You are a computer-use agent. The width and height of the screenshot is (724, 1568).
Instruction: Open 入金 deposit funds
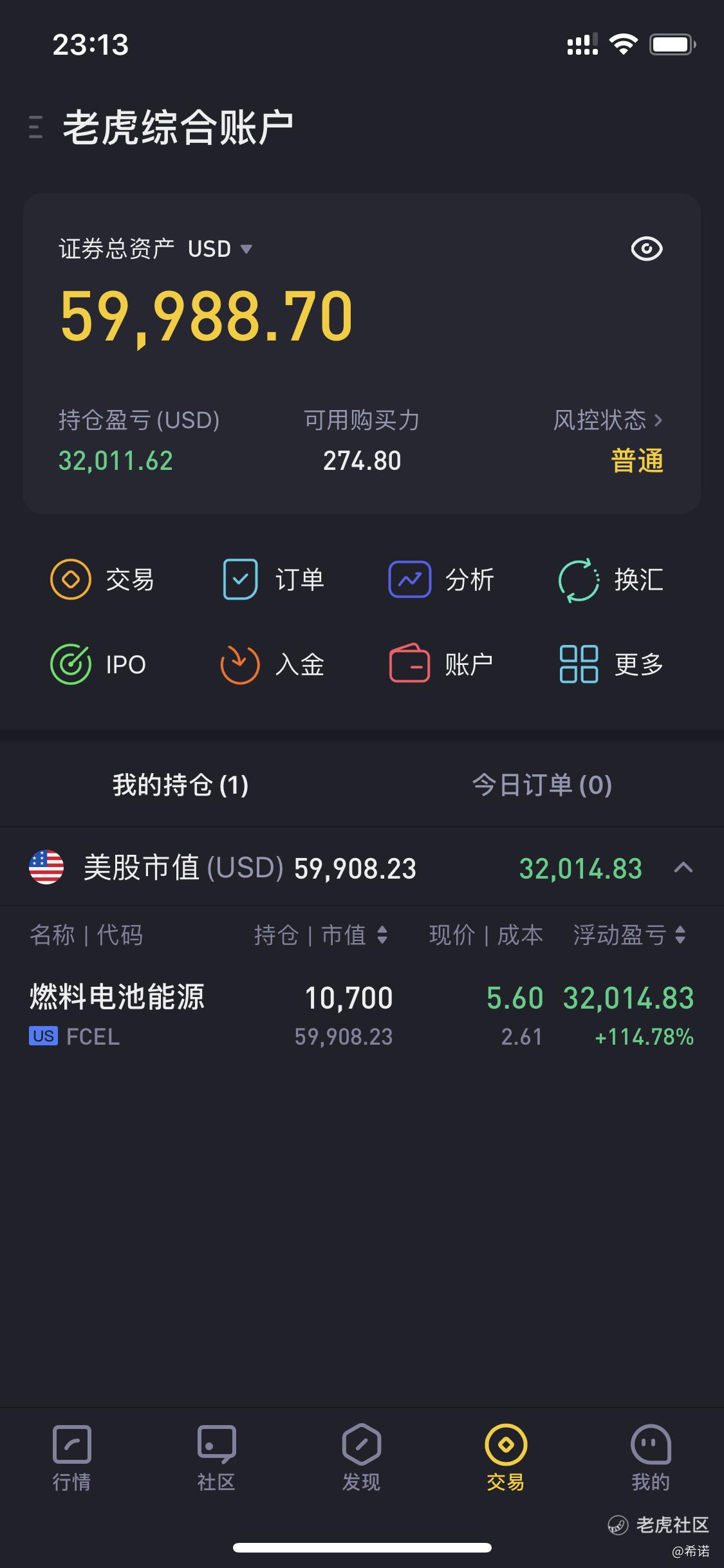point(272,664)
